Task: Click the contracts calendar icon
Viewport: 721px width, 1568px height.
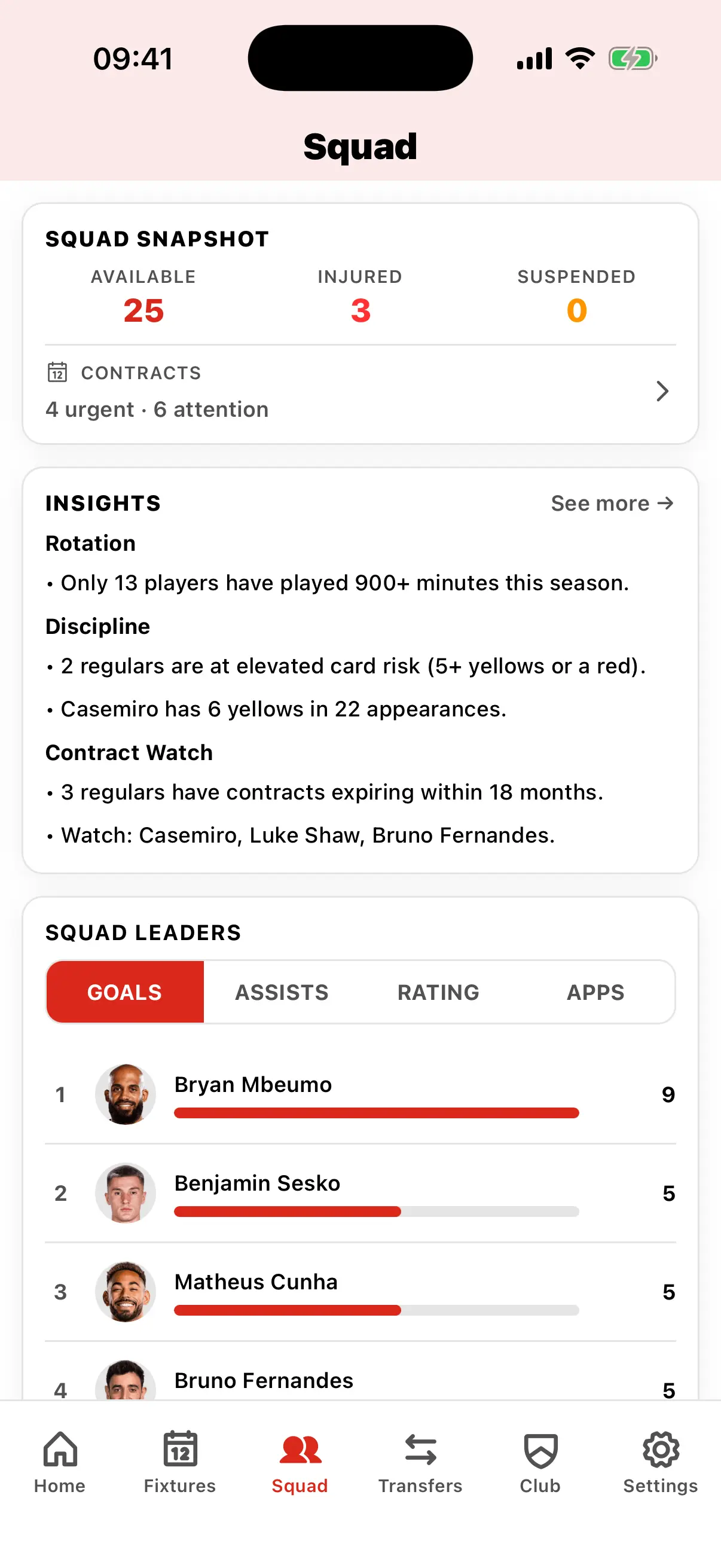Action: coord(57,372)
